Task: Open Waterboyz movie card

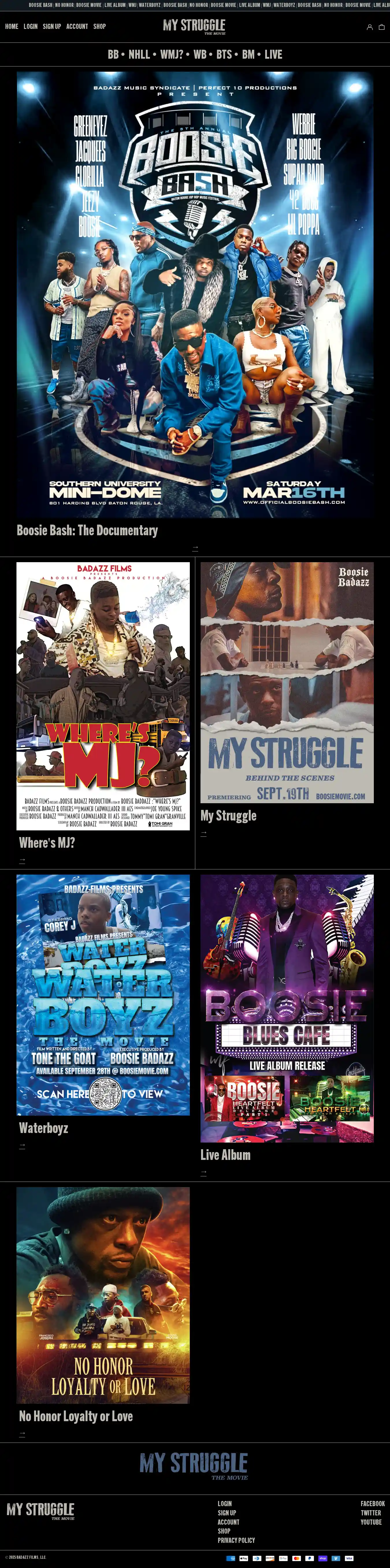Action: 103,995
